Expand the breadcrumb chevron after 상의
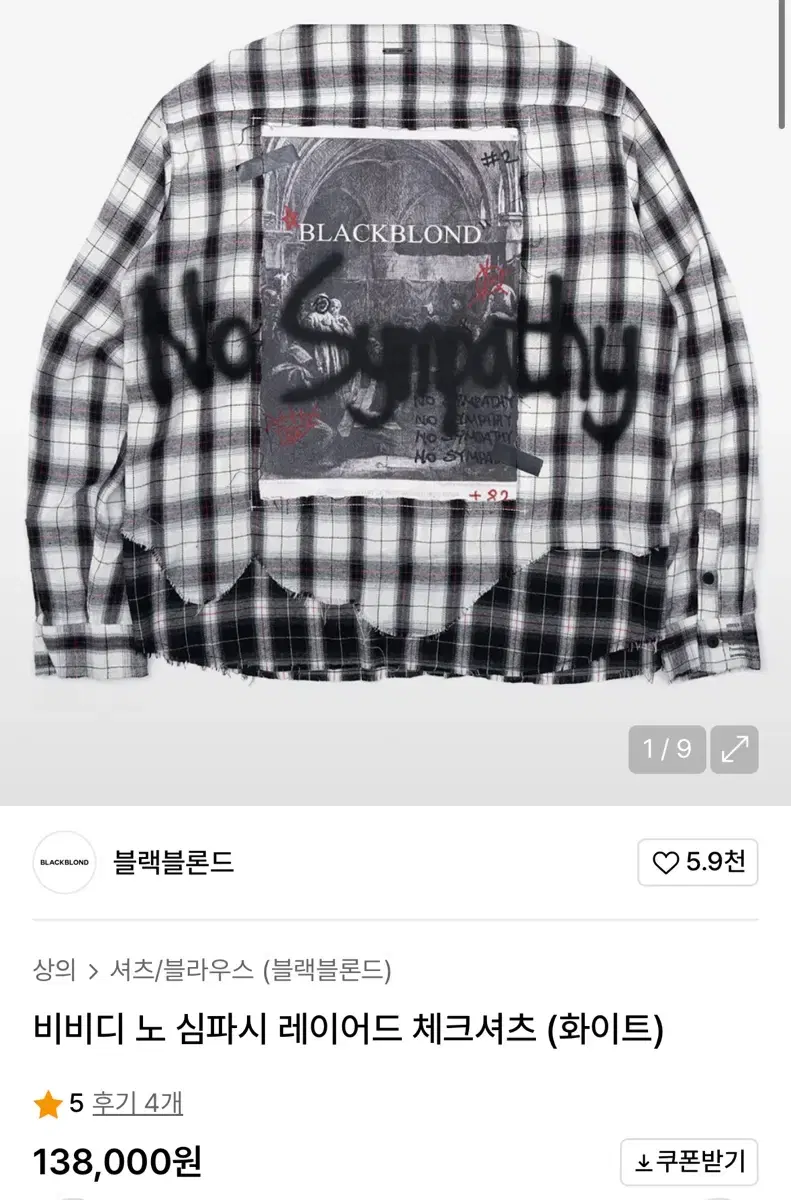The height and width of the screenshot is (1200, 791). [95, 967]
